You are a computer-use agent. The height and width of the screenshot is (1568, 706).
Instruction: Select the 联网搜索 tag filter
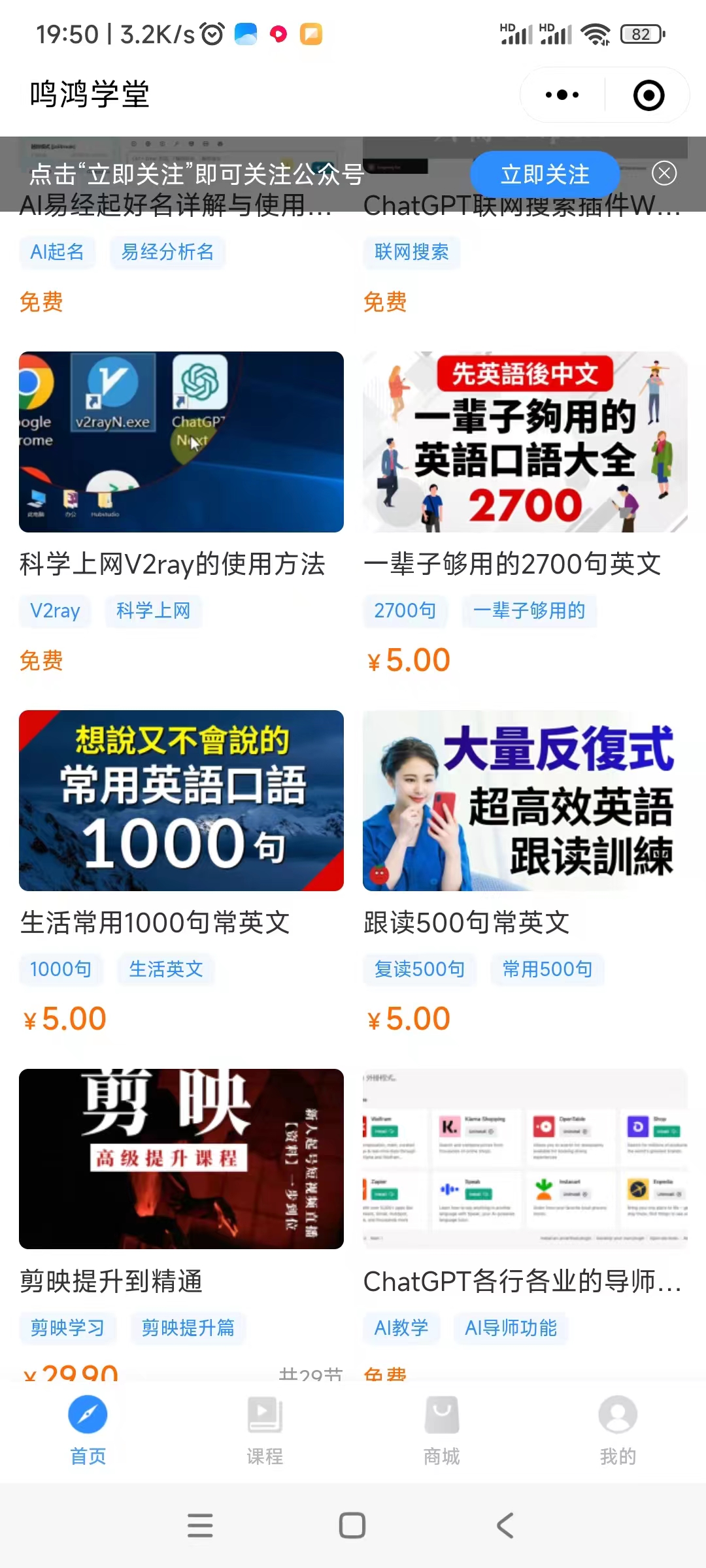[x=412, y=252]
